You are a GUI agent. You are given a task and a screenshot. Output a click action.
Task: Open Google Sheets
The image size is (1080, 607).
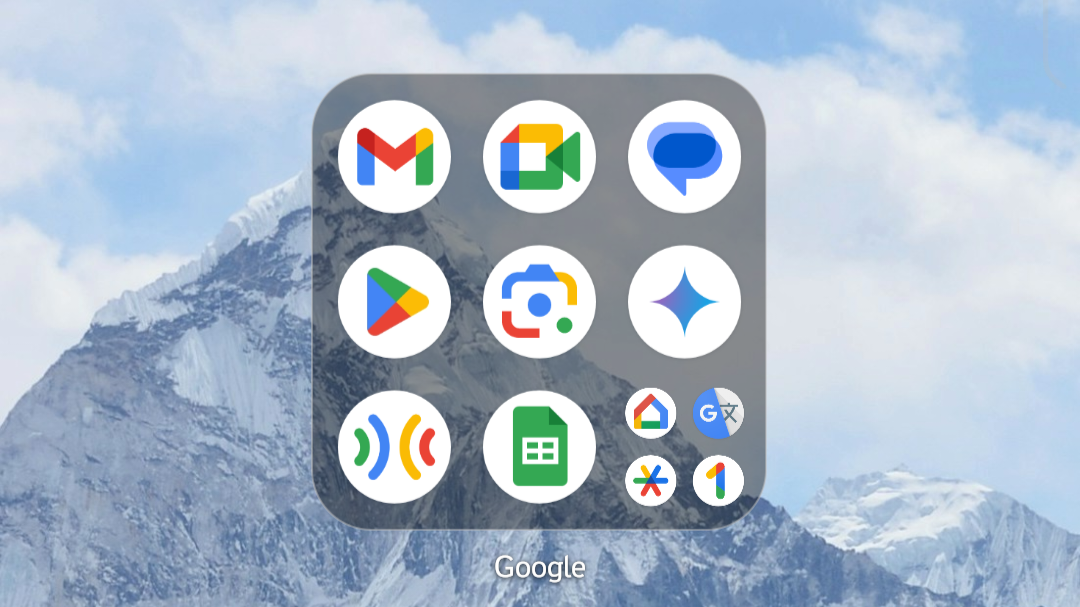pos(539,447)
